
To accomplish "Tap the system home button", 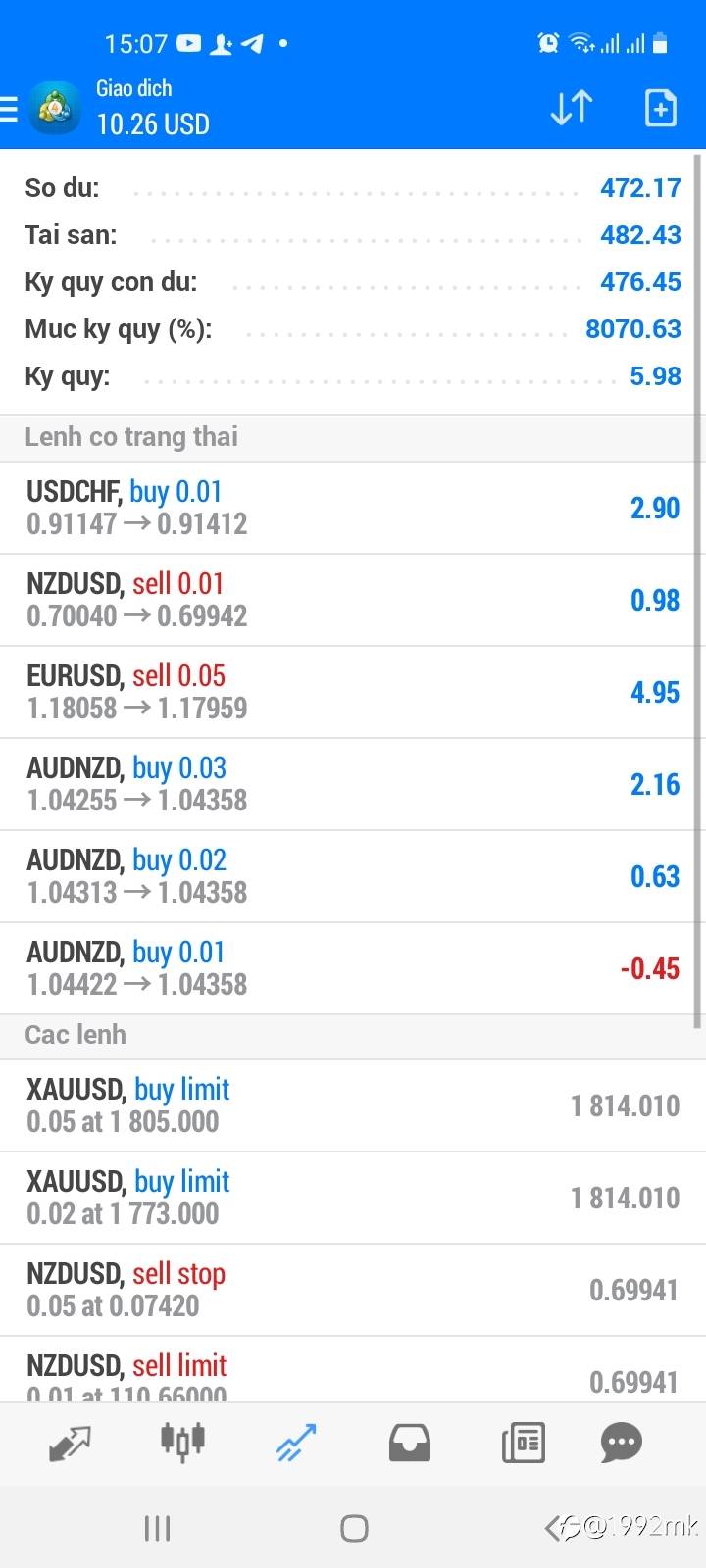I will tap(354, 1528).
